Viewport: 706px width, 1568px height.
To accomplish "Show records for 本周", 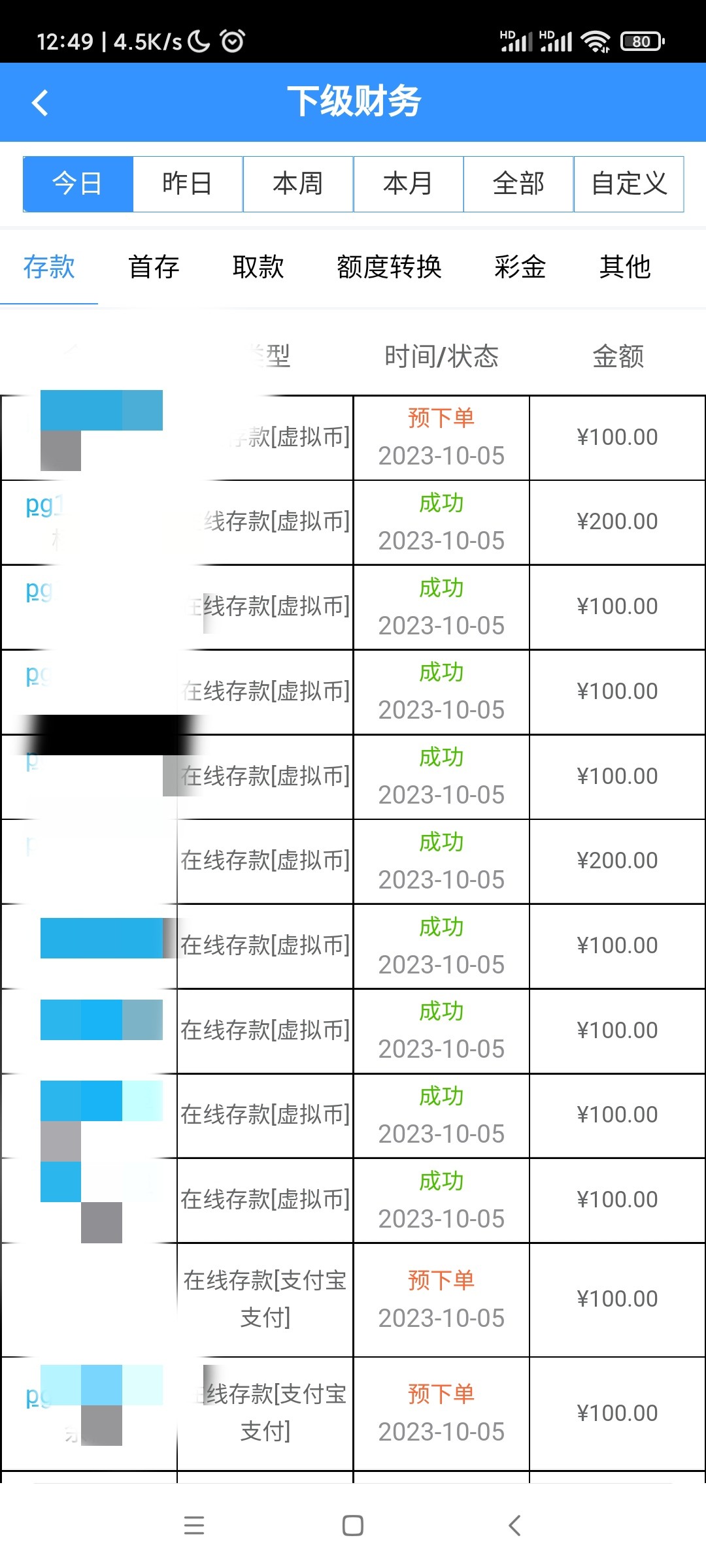I will [x=298, y=184].
